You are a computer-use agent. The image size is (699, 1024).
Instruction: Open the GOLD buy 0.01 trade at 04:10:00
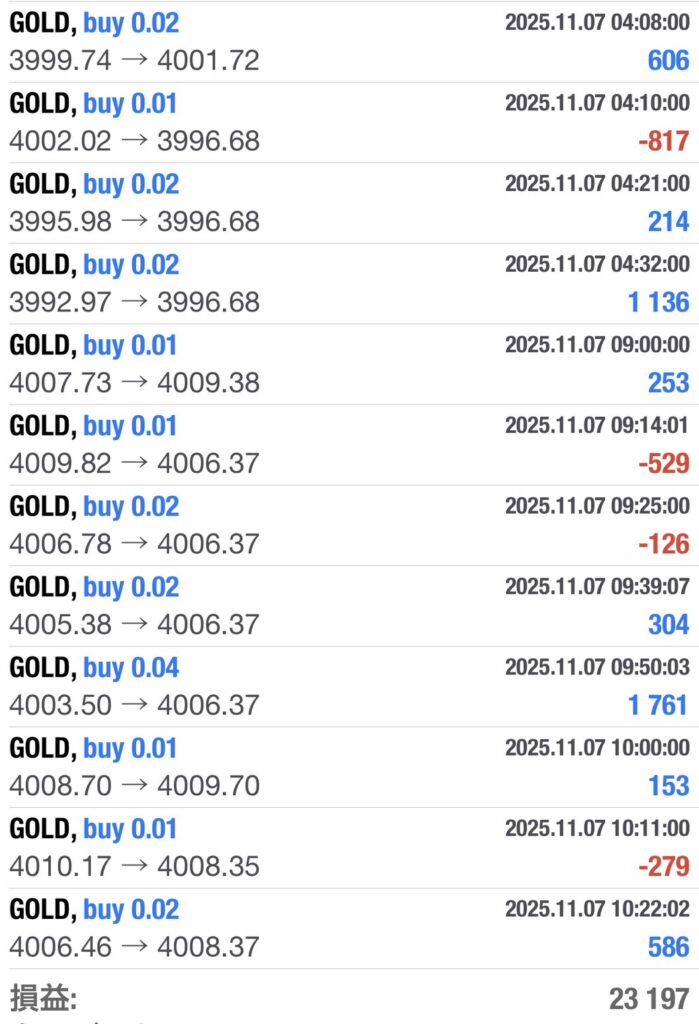[349, 122]
